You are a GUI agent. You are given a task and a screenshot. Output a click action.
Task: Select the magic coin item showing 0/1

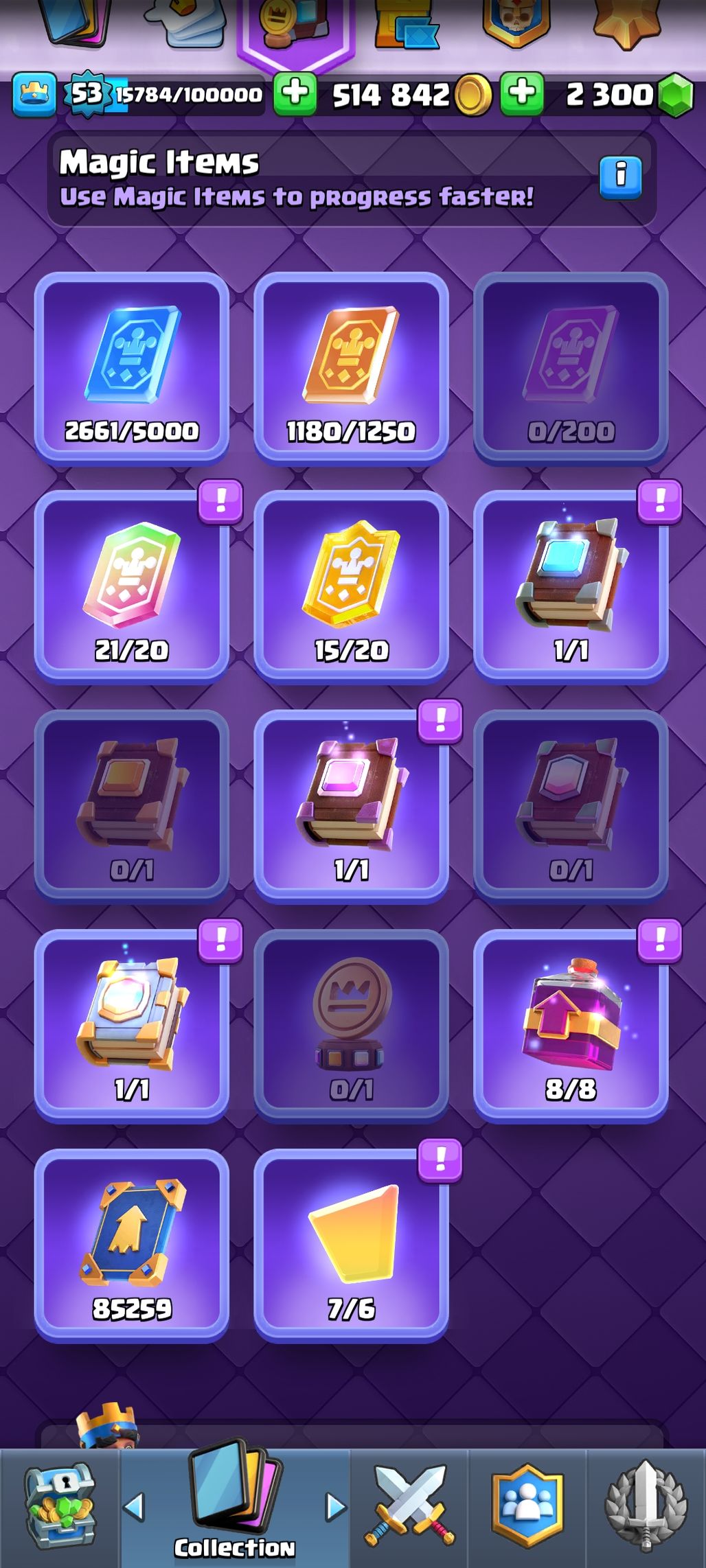(x=351, y=1026)
